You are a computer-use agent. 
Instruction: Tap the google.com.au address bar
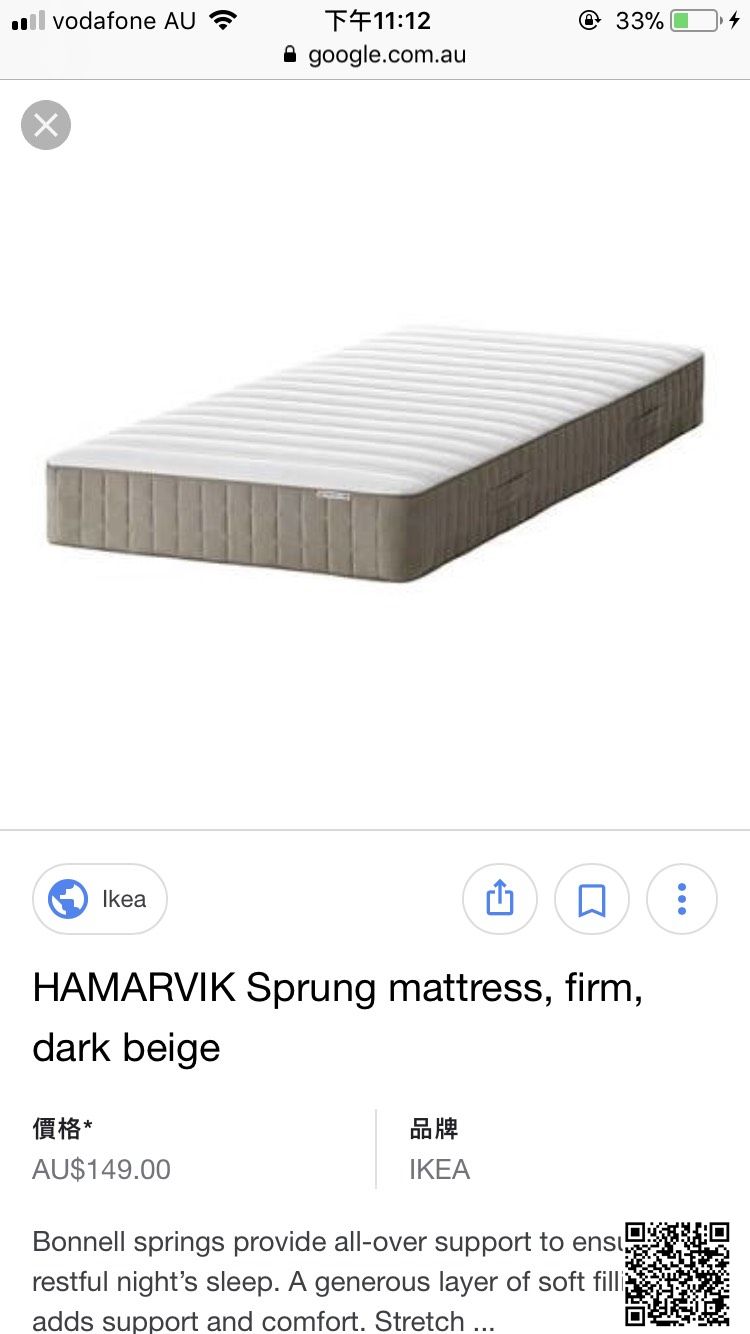(x=375, y=54)
